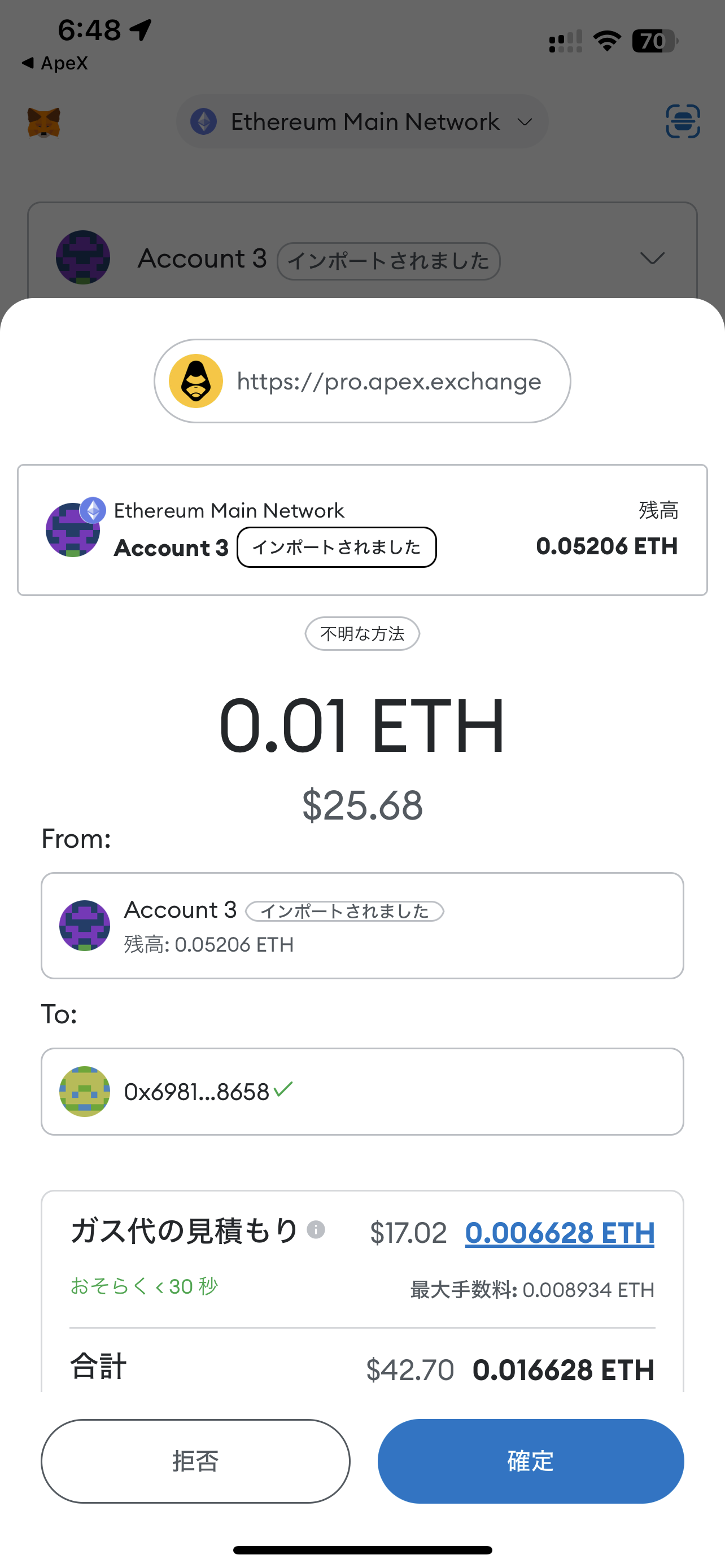725x1568 pixels.
Task: Reject the transaction with 拒否 button
Action: point(195,1461)
